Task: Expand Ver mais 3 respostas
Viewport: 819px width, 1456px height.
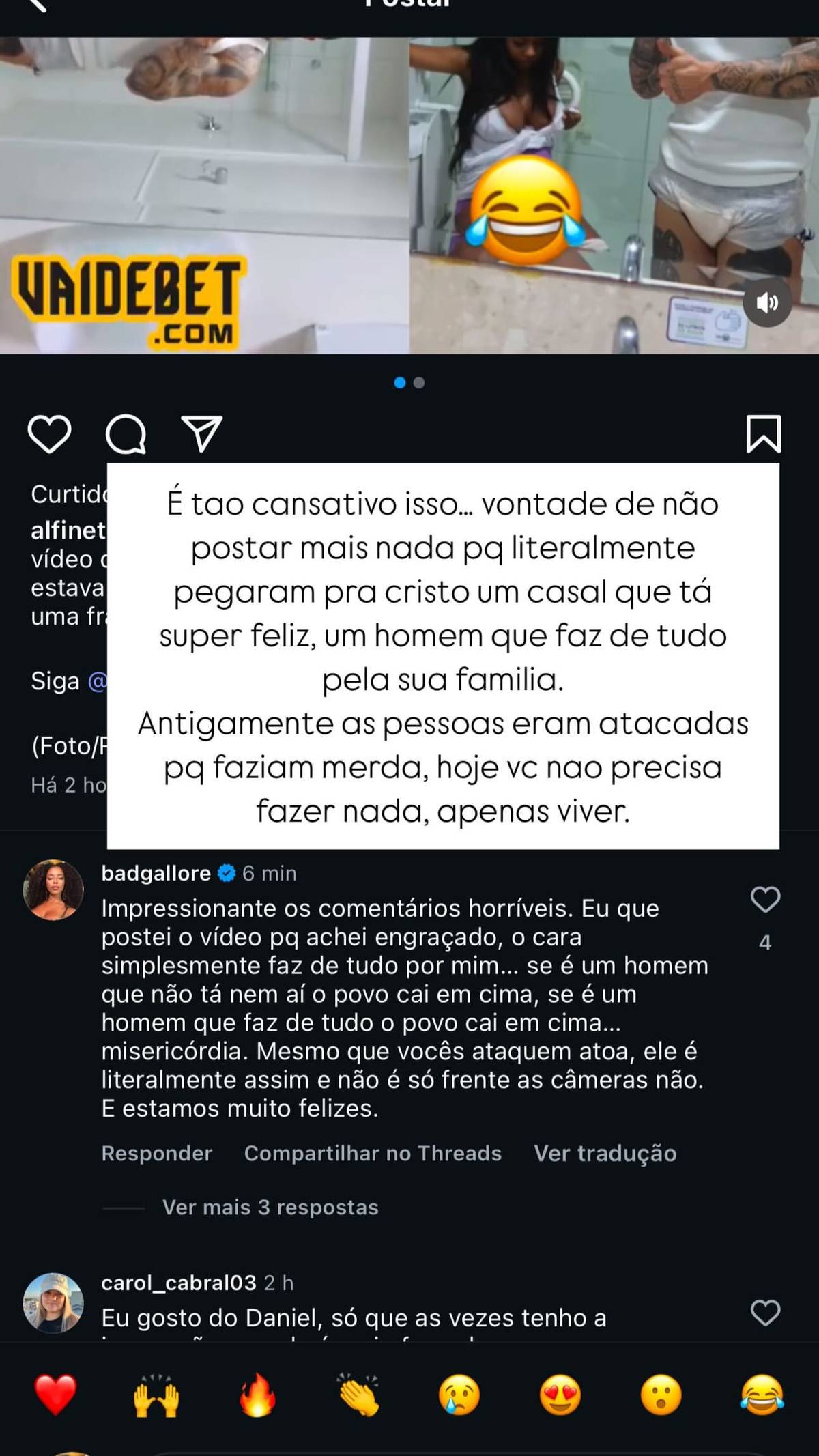Action: [x=270, y=1208]
